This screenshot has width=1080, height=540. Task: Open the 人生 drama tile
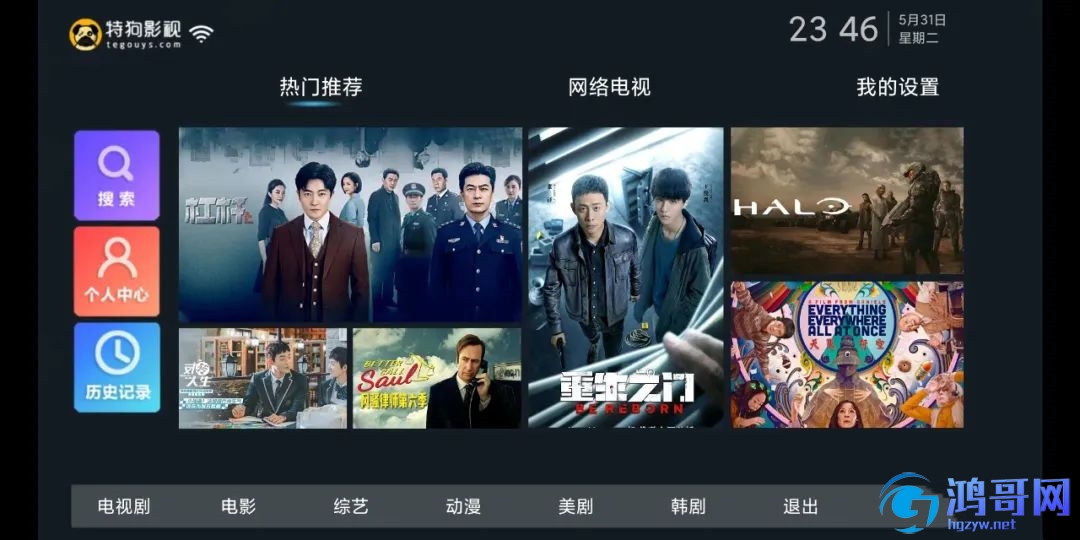tap(263, 378)
